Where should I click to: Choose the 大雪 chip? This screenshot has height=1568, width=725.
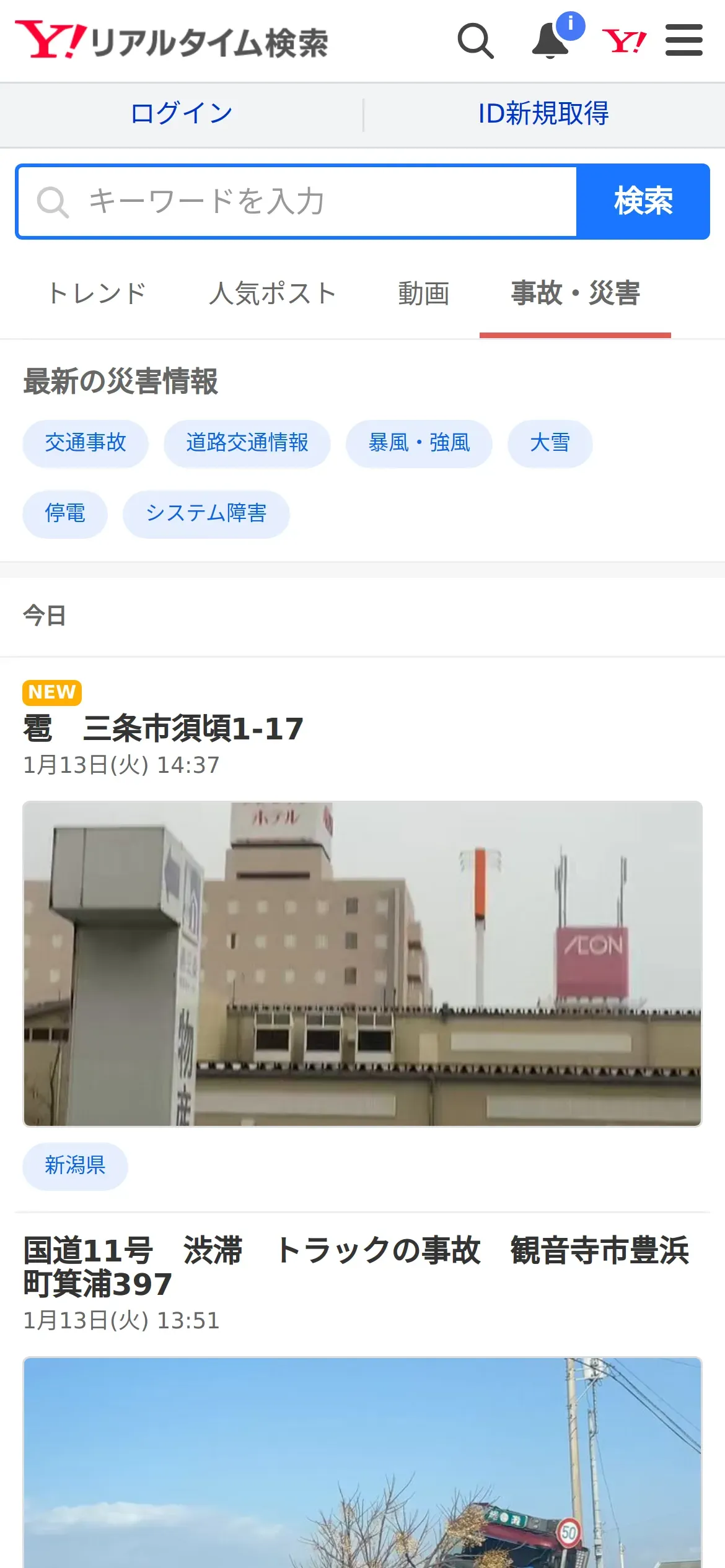(550, 443)
